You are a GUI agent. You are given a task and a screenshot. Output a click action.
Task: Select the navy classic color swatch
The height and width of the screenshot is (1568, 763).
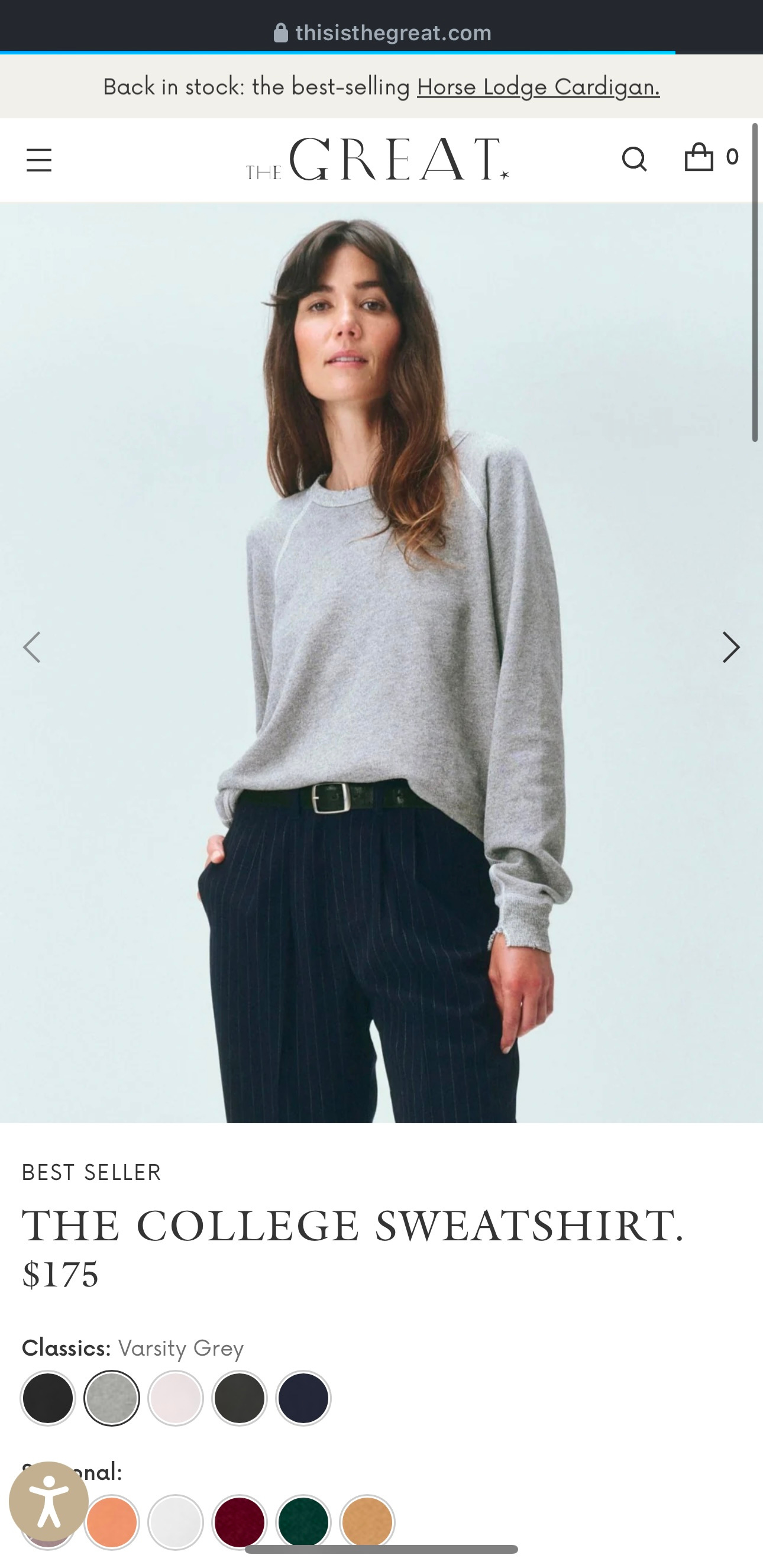click(303, 1398)
